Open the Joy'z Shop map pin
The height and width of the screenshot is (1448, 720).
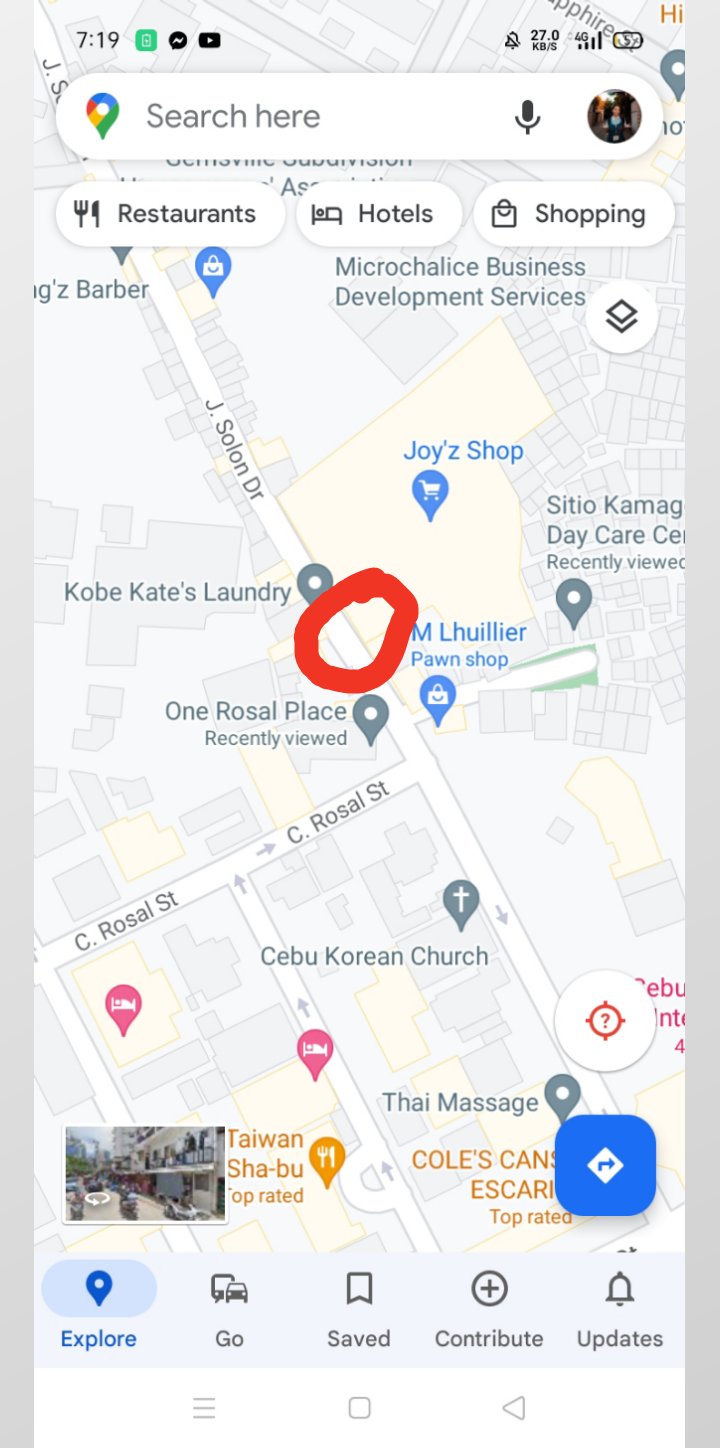click(431, 494)
